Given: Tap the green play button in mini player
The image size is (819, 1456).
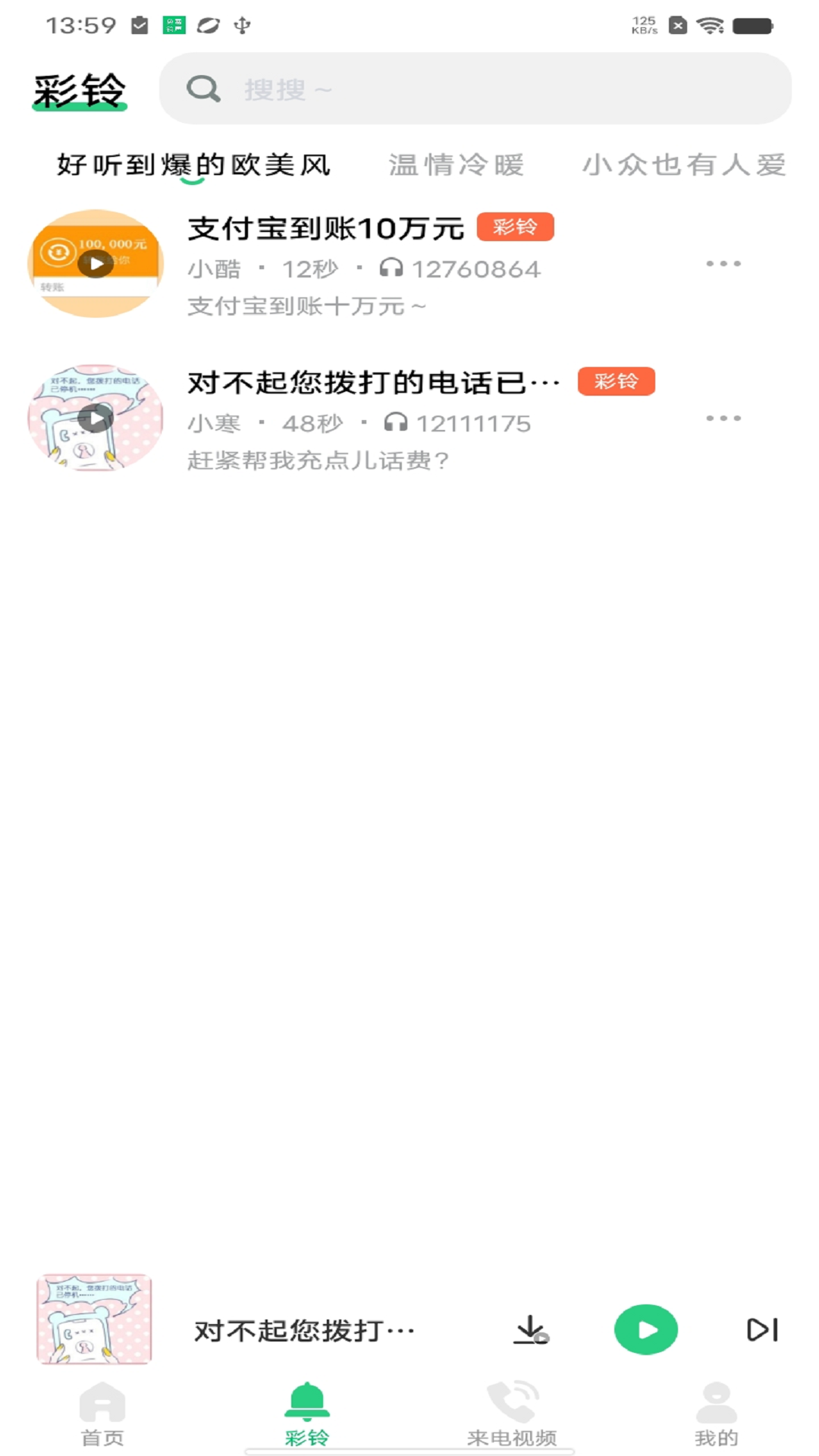Looking at the screenshot, I should pos(645,1329).
